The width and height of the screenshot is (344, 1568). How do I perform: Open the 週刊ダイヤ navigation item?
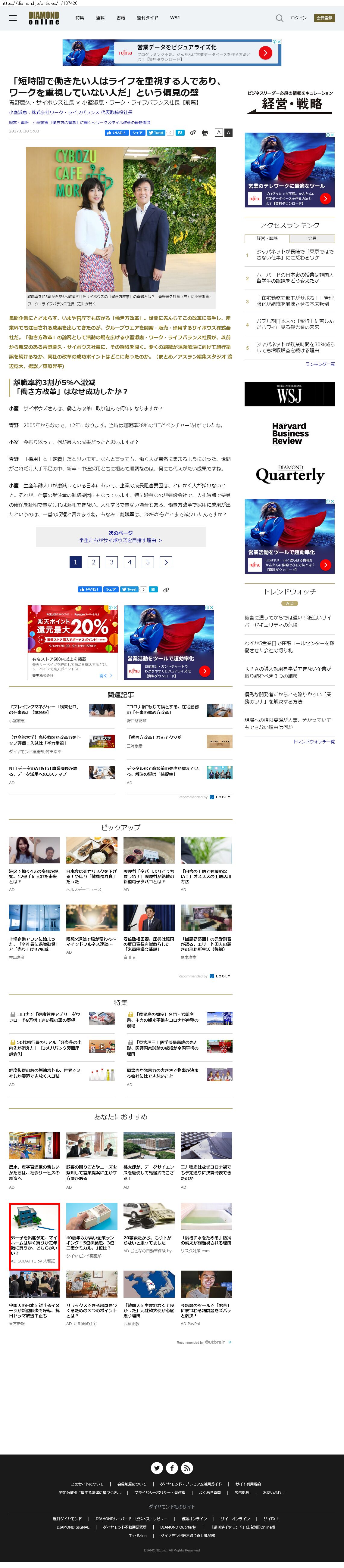(147, 18)
